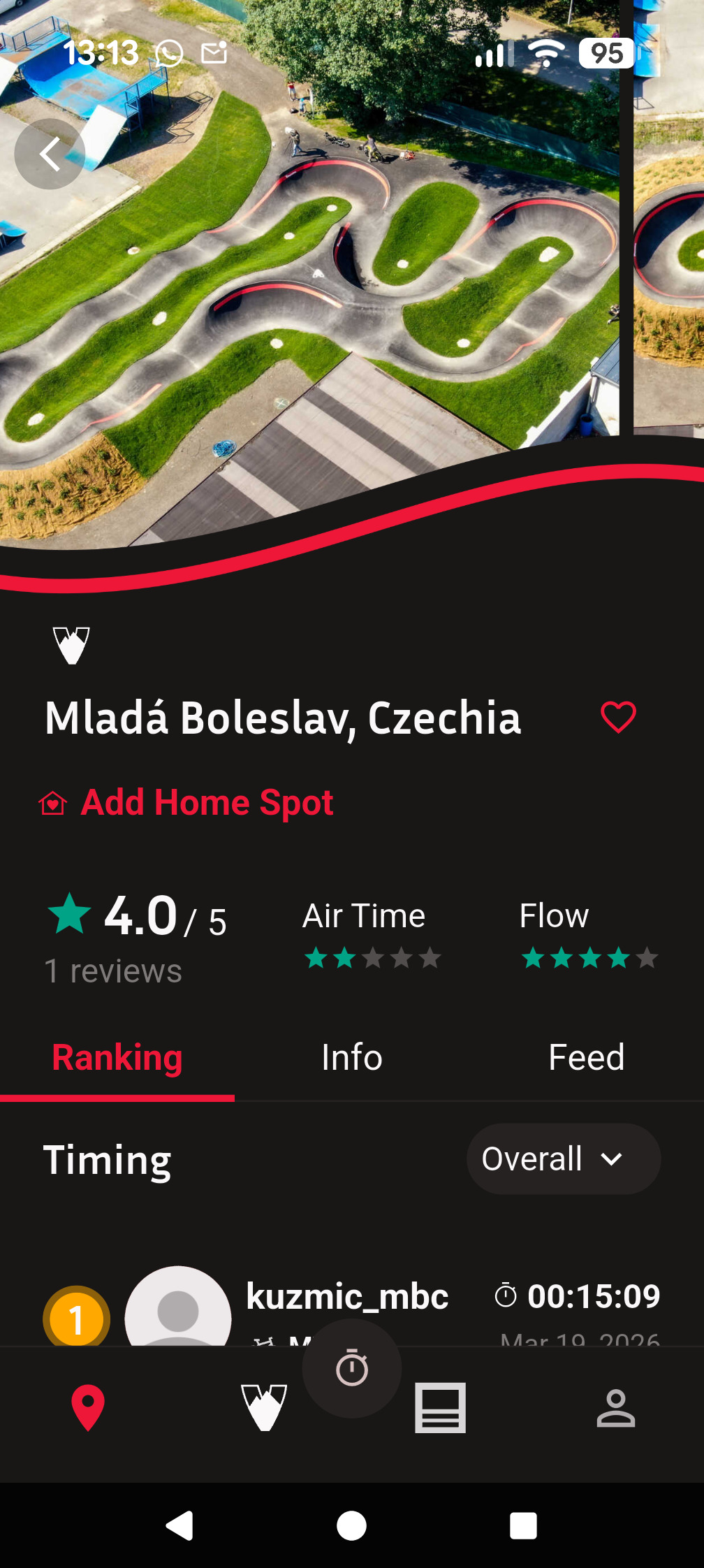The width and height of the screenshot is (704, 1568).
Task: Open the logo tab in bottom navigation
Action: pyautogui.click(x=264, y=1408)
